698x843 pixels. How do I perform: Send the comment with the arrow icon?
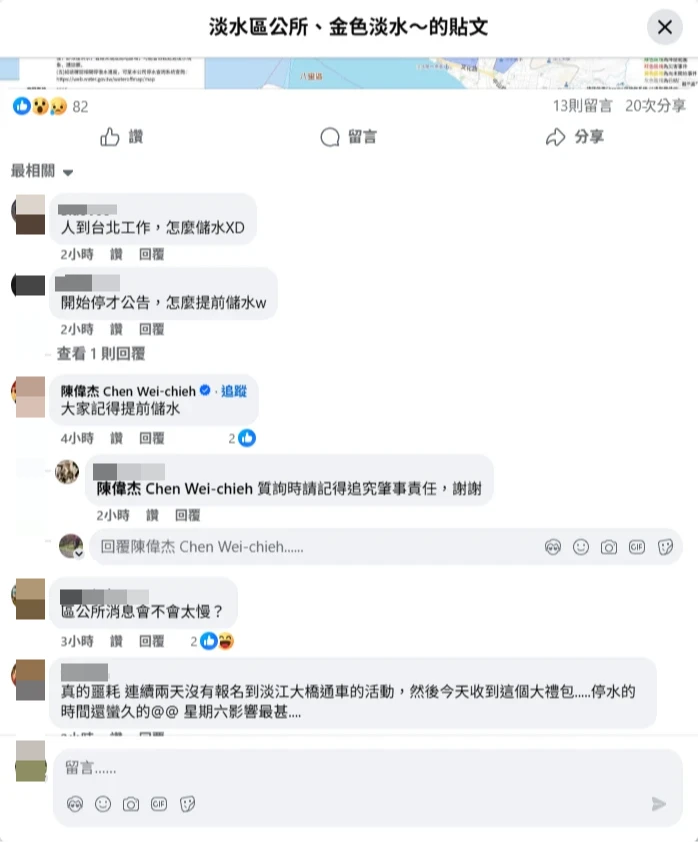point(658,804)
